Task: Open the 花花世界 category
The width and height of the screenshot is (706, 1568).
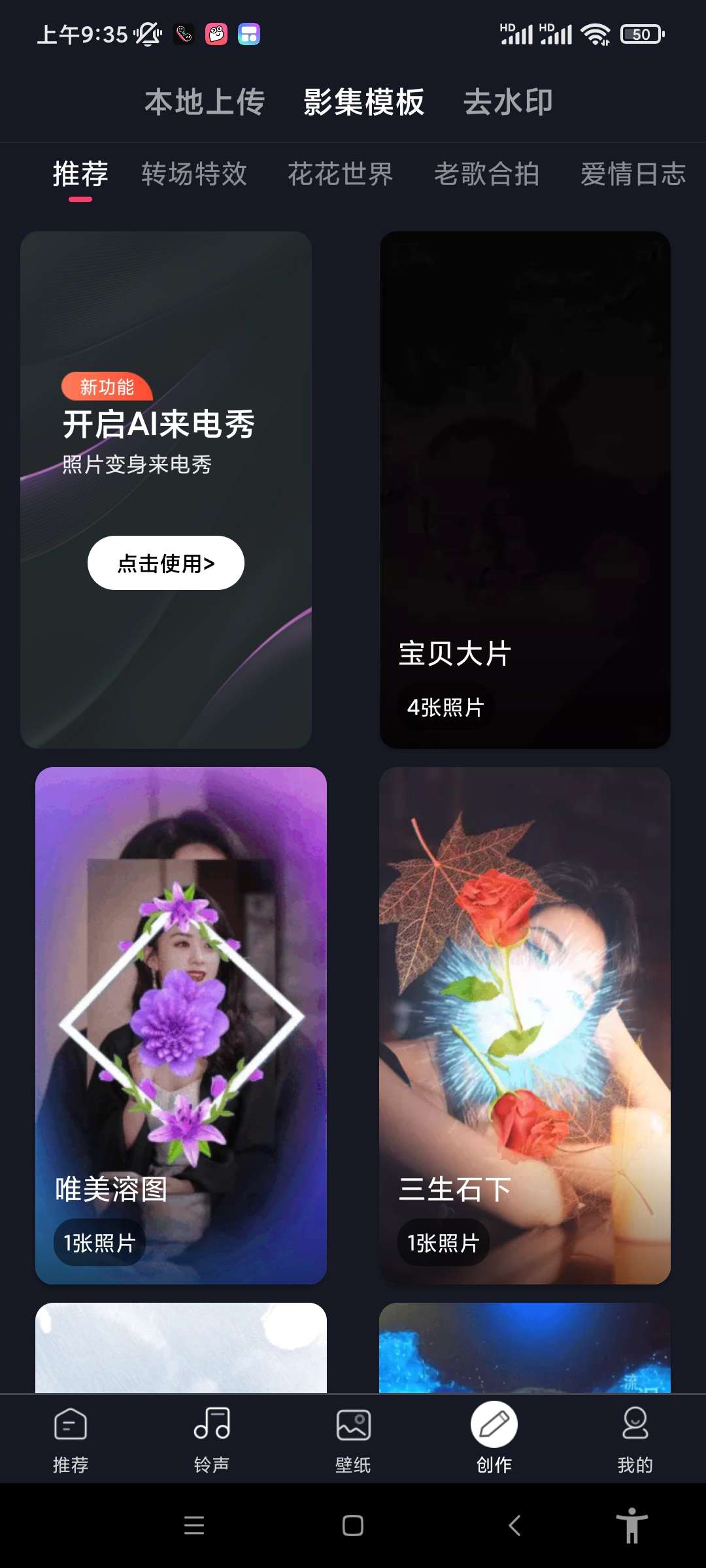Action: pos(341,174)
